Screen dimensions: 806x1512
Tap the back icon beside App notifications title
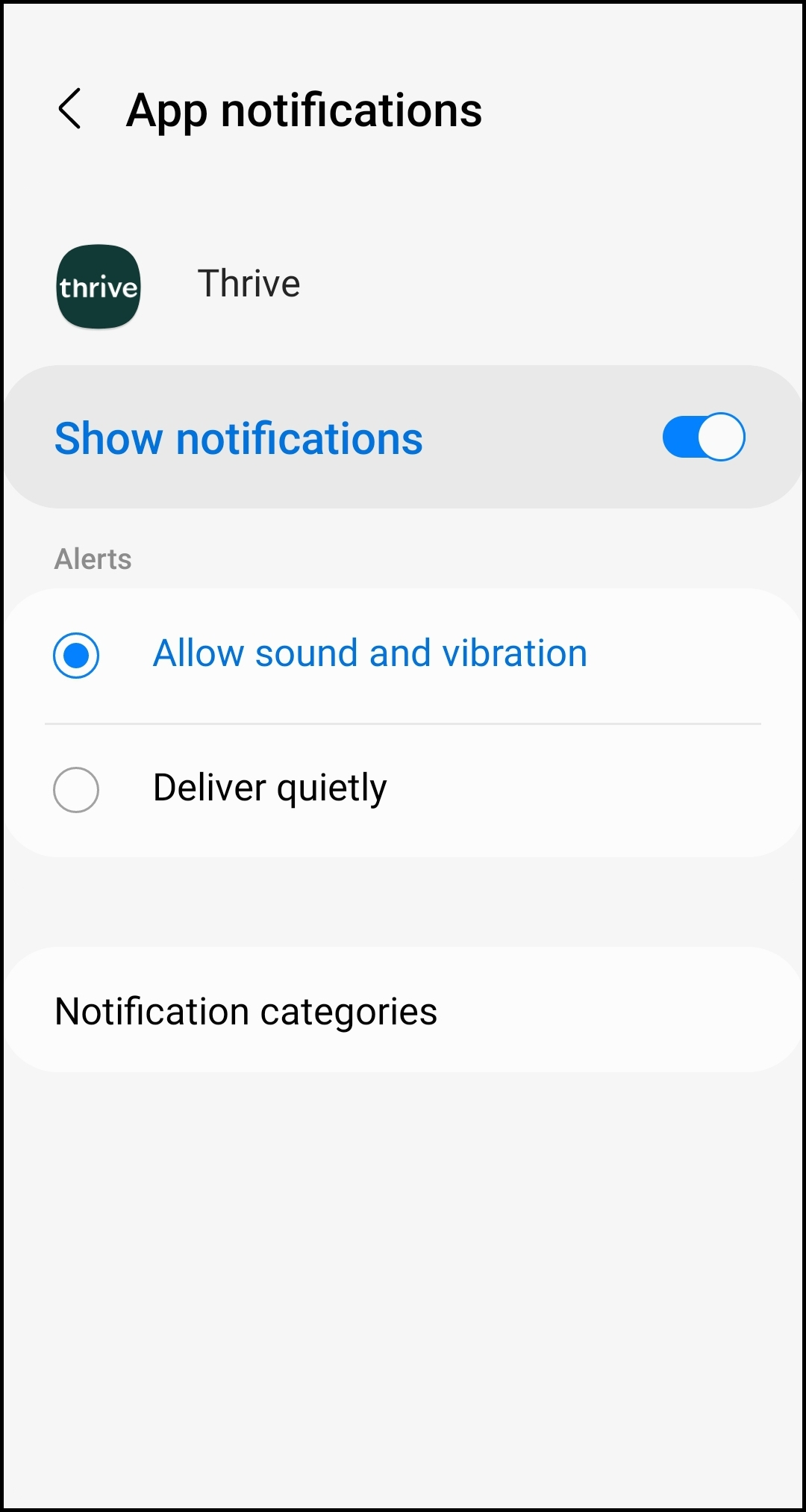tap(71, 110)
